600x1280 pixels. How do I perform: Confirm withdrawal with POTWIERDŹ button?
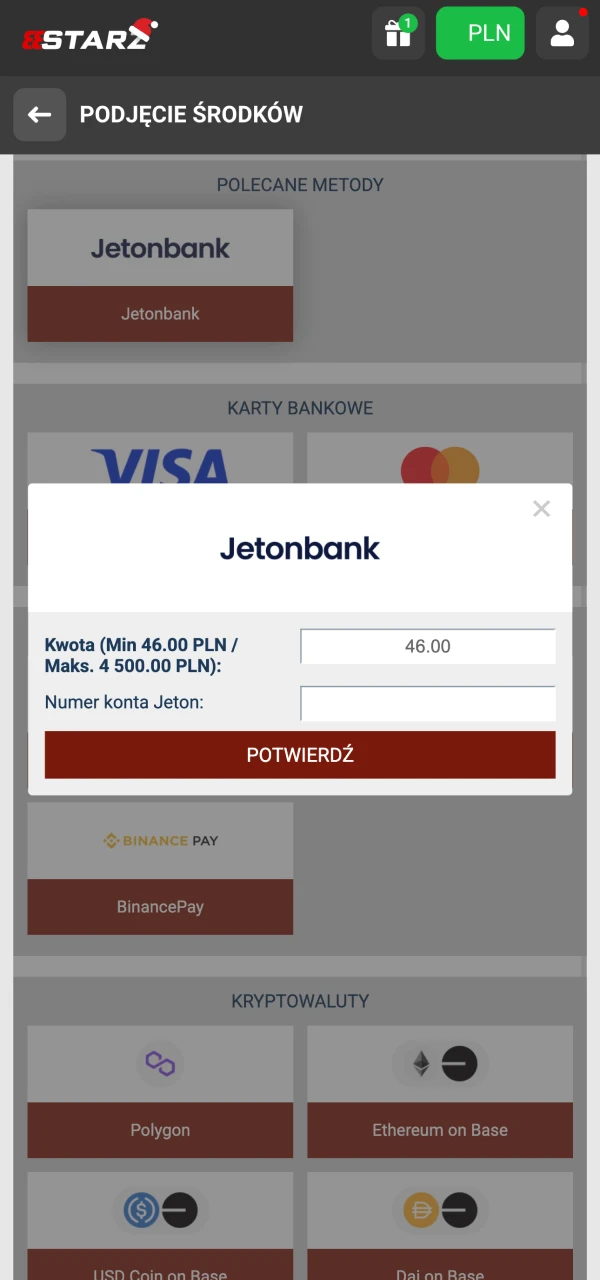(x=300, y=755)
